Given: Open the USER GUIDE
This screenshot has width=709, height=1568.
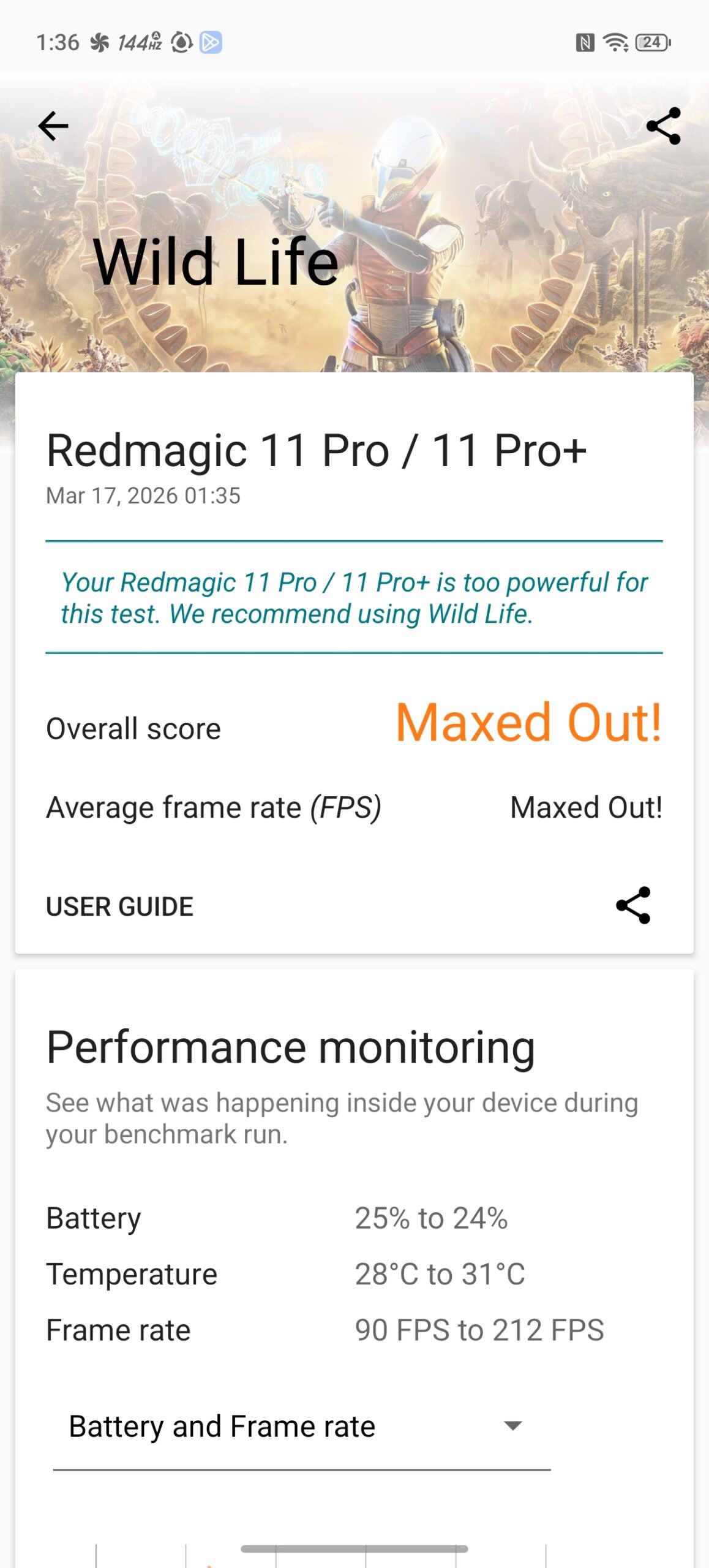Looking at the screenshot, I should coord(120,907).
